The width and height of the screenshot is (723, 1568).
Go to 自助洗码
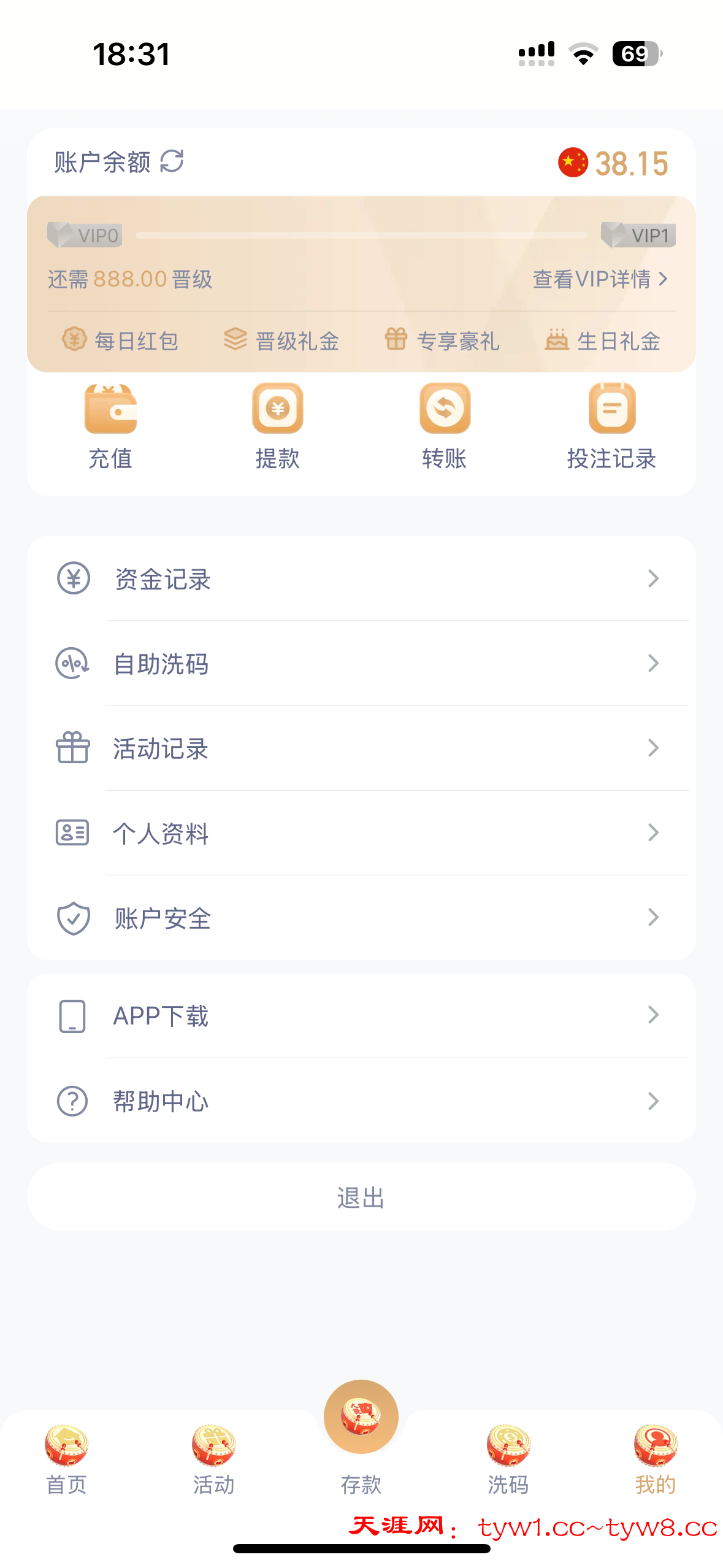pyautogui.click(x=361, y=664)
